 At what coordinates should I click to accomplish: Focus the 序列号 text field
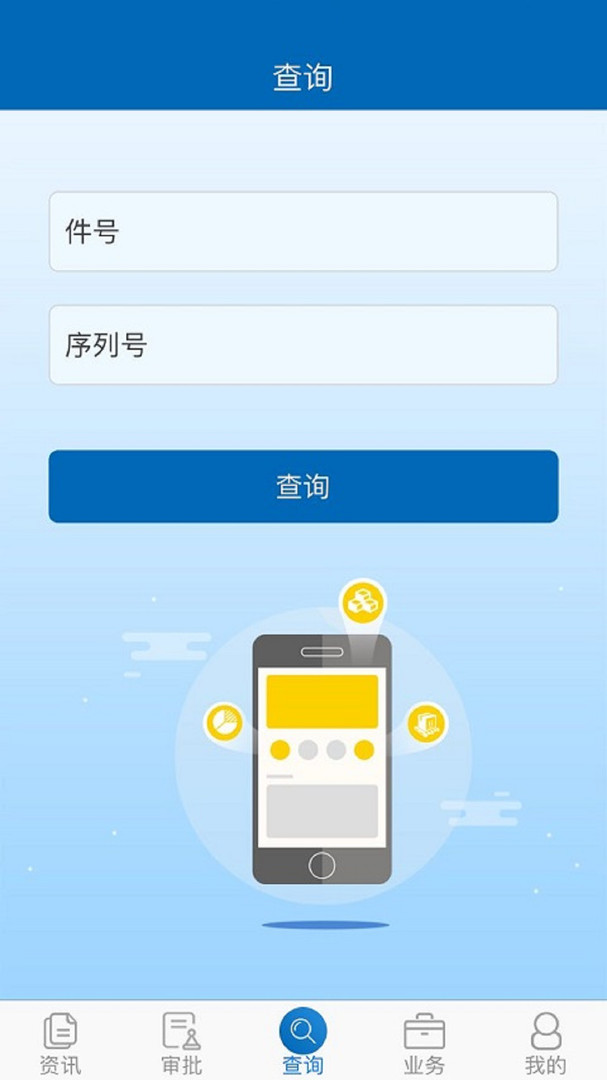click(x=303, y=345)
